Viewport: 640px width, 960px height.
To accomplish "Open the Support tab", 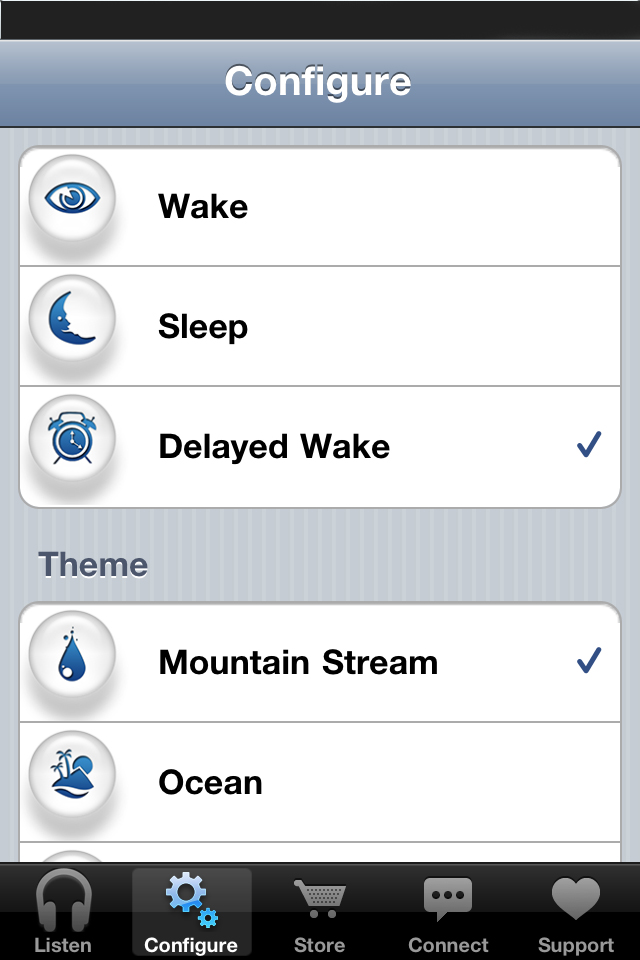I will coord(576,912).
